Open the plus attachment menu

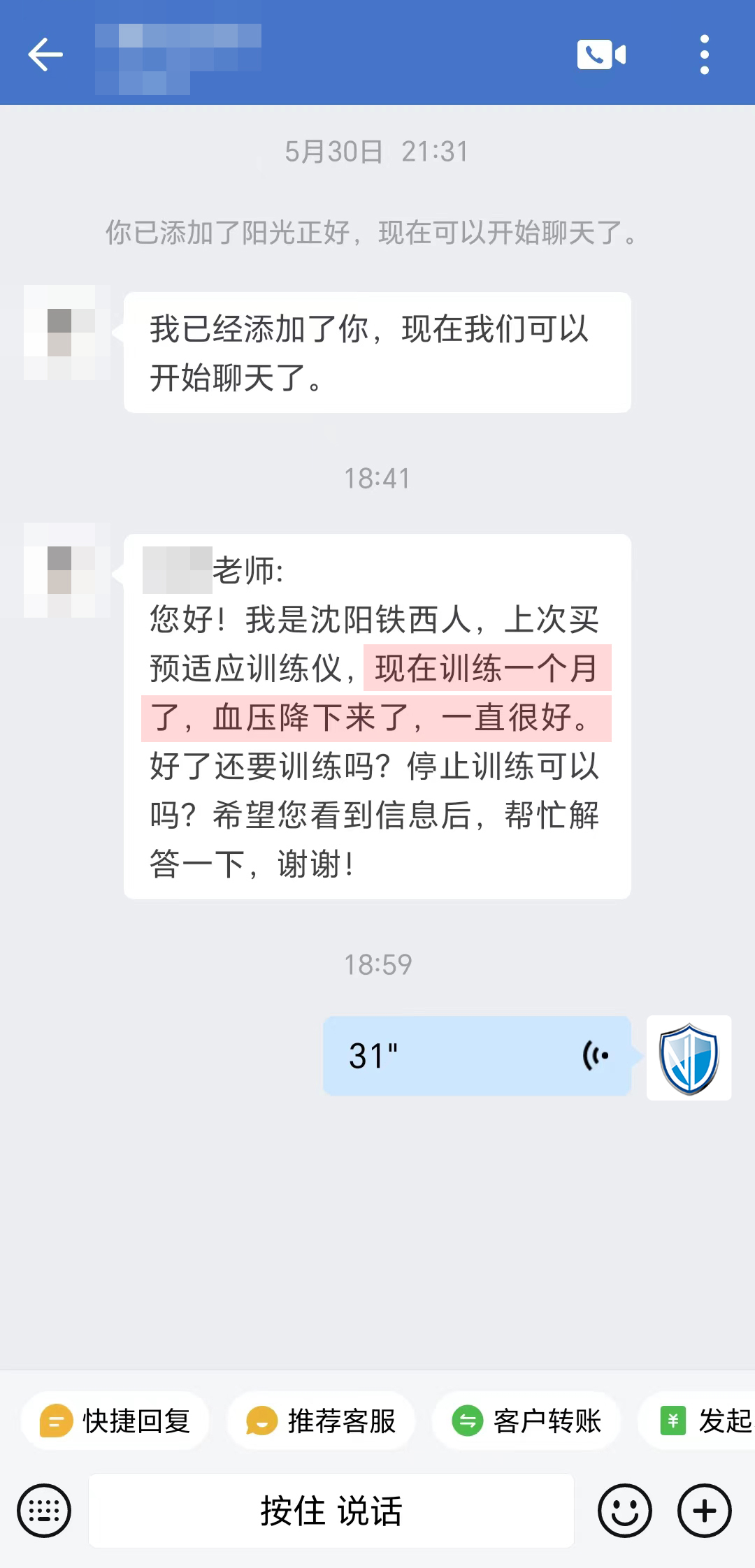tap(704, 1509)
